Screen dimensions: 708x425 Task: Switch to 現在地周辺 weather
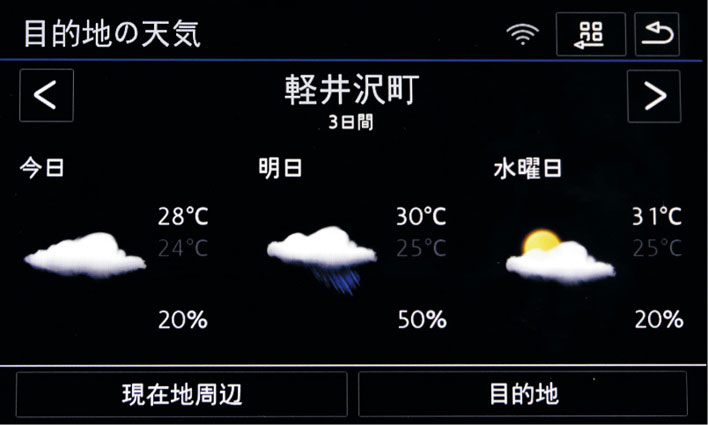pyautogui.click(x=182, y=393)
